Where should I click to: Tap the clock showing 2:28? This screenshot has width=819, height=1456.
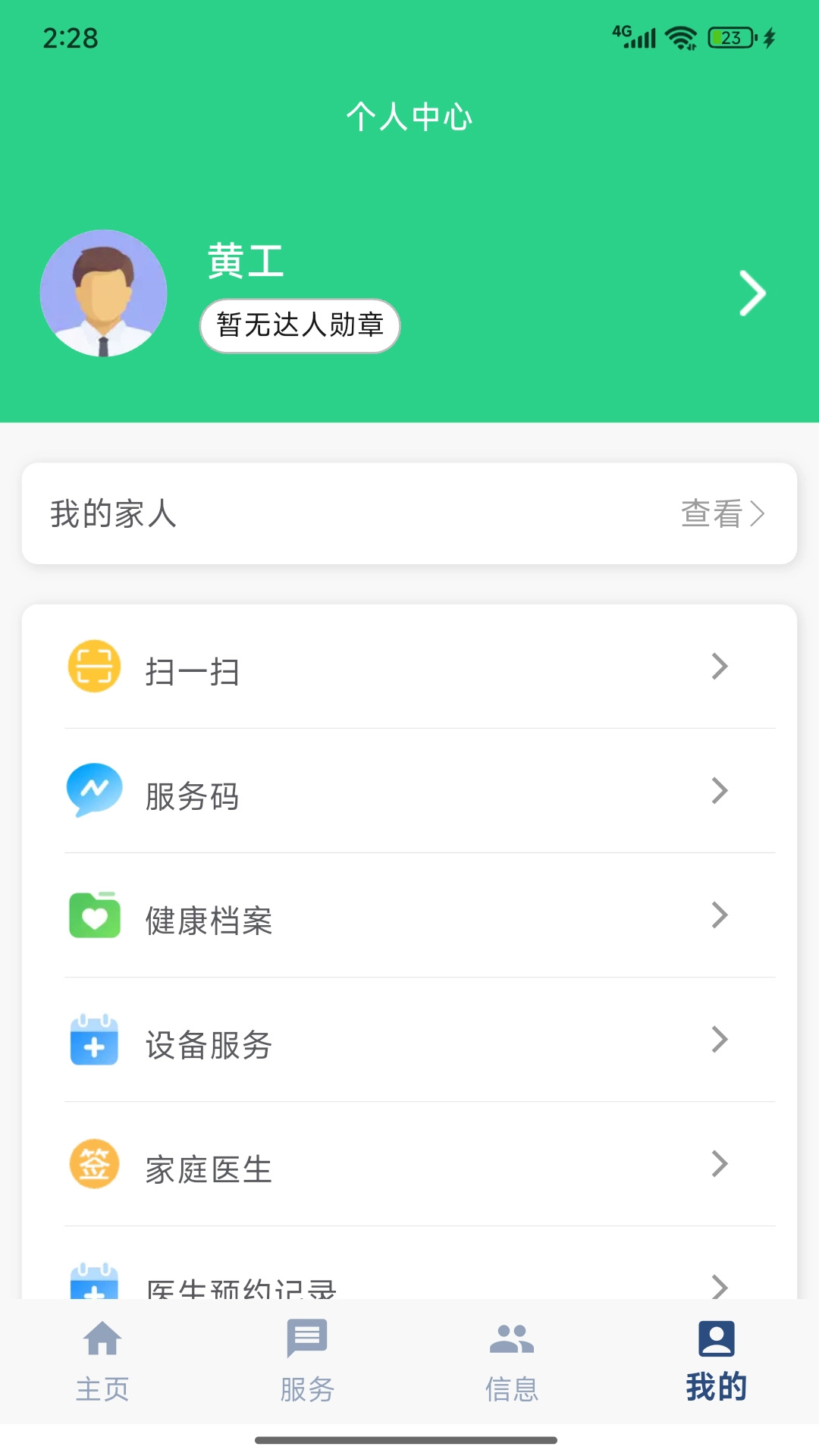[71, 38]
